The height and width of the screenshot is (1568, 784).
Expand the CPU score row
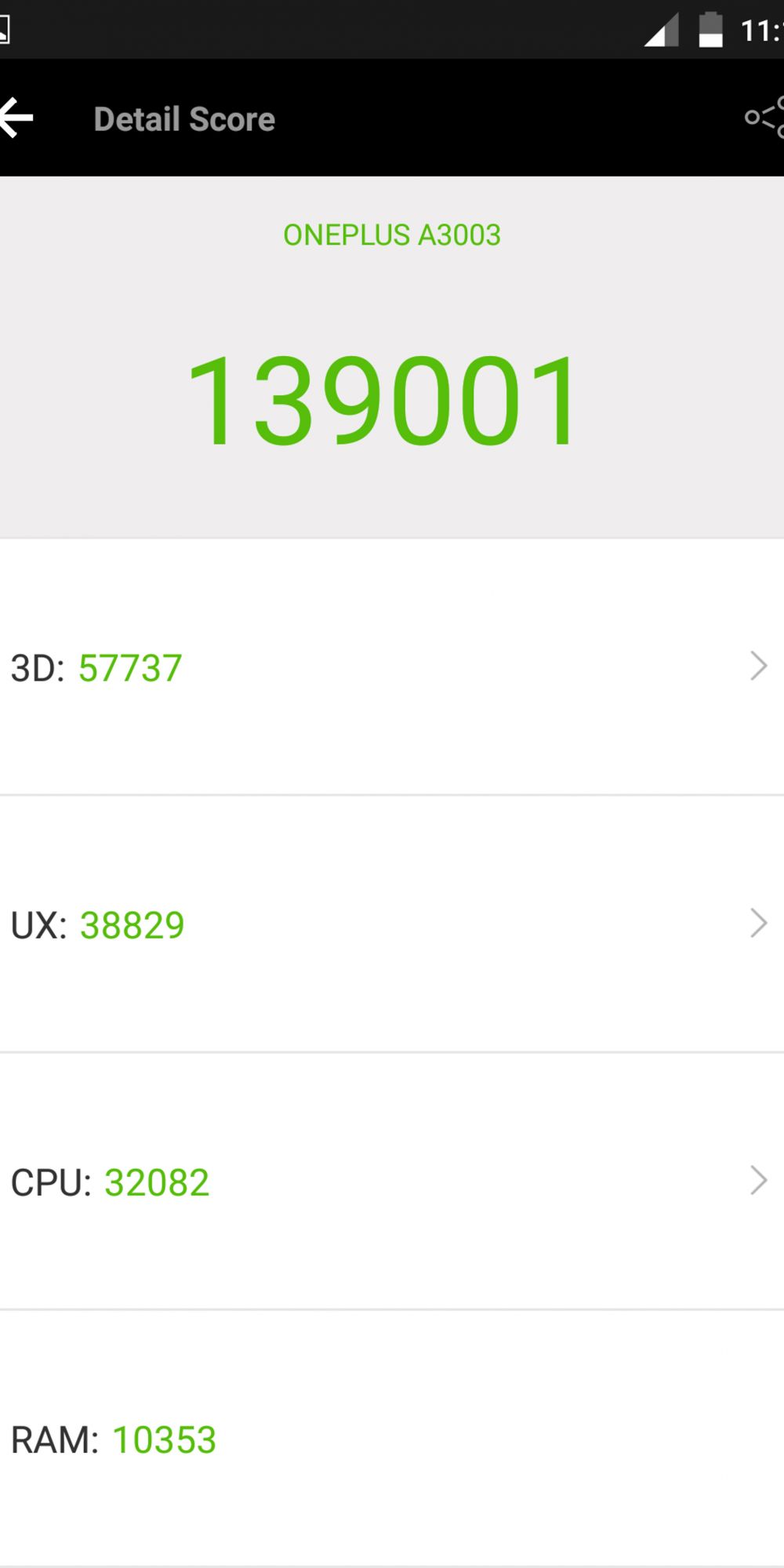(392, 1181)
